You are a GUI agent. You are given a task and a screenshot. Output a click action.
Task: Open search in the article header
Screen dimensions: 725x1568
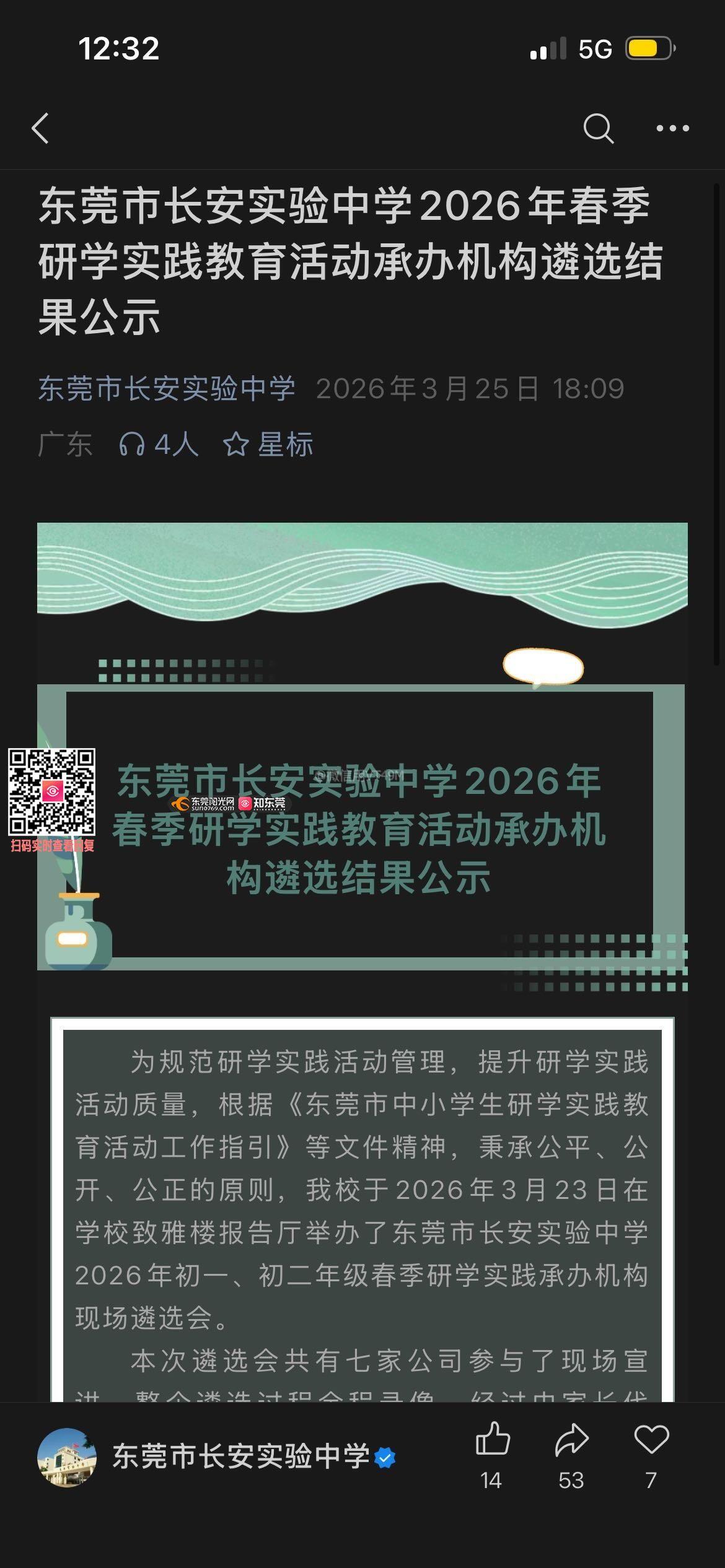(x=598, y=129)
